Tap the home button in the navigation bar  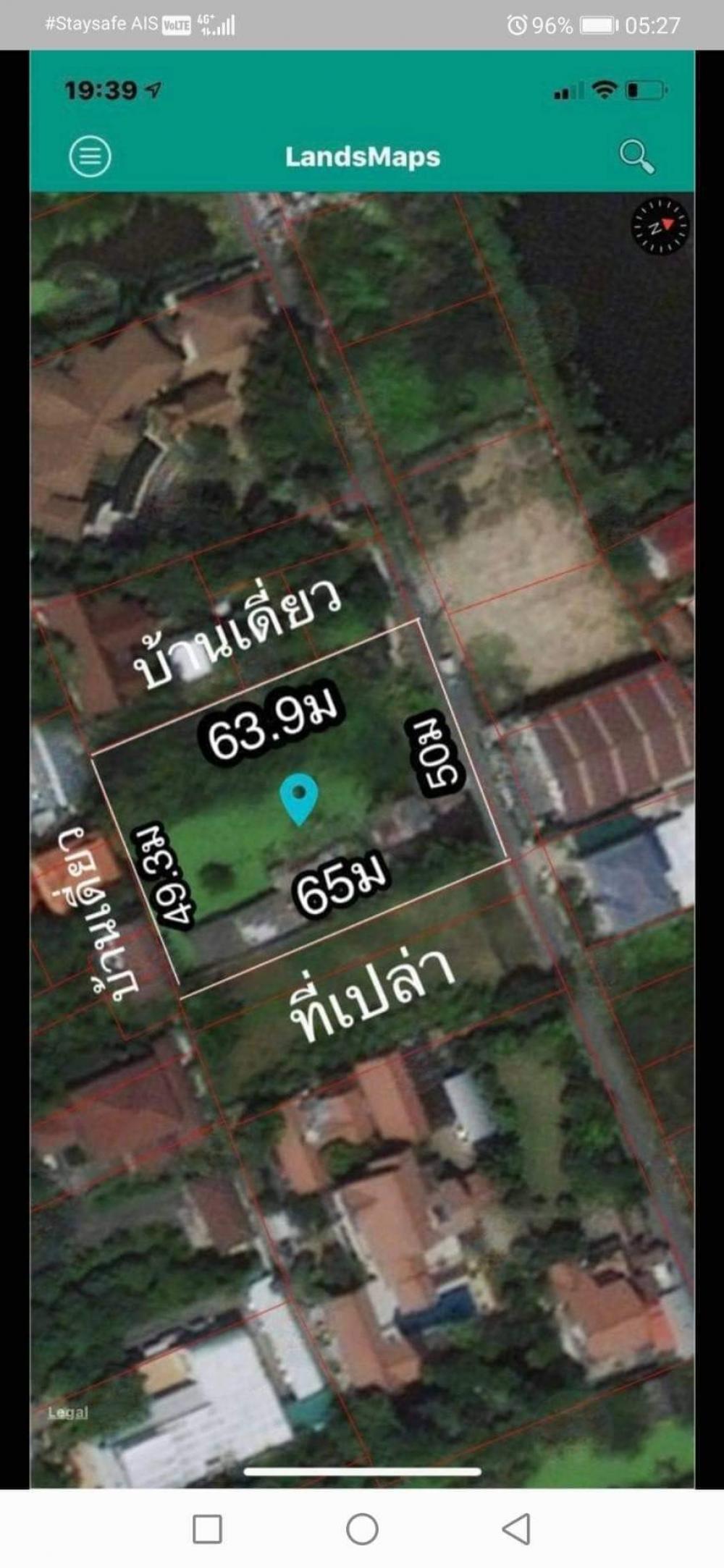[362, 1529]
